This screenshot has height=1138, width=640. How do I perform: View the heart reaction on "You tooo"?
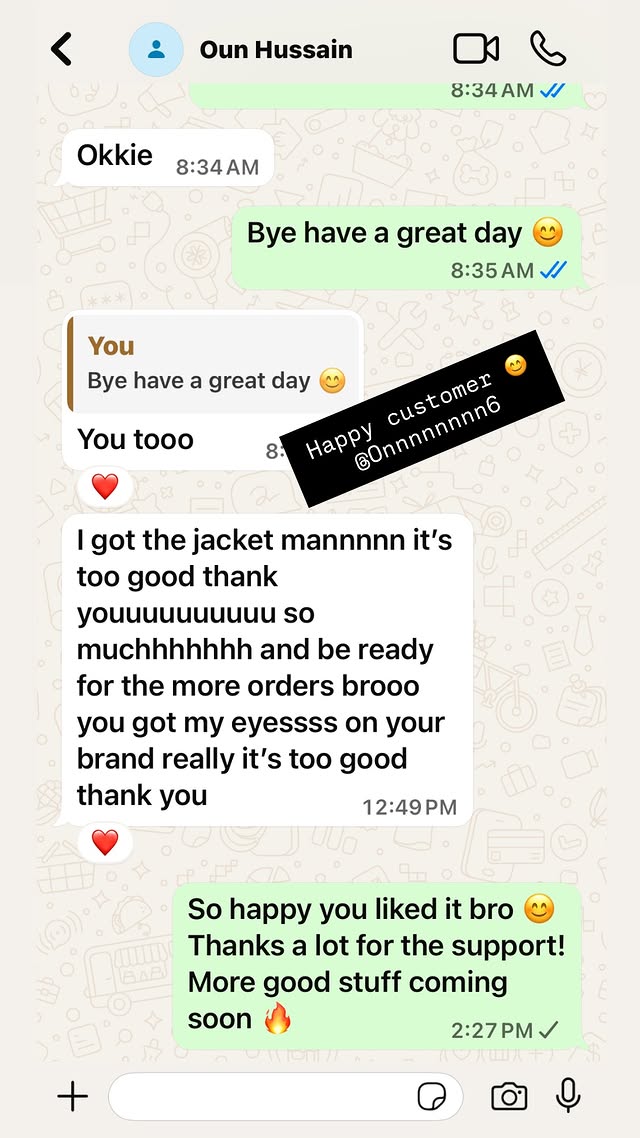tap(105, 487)
